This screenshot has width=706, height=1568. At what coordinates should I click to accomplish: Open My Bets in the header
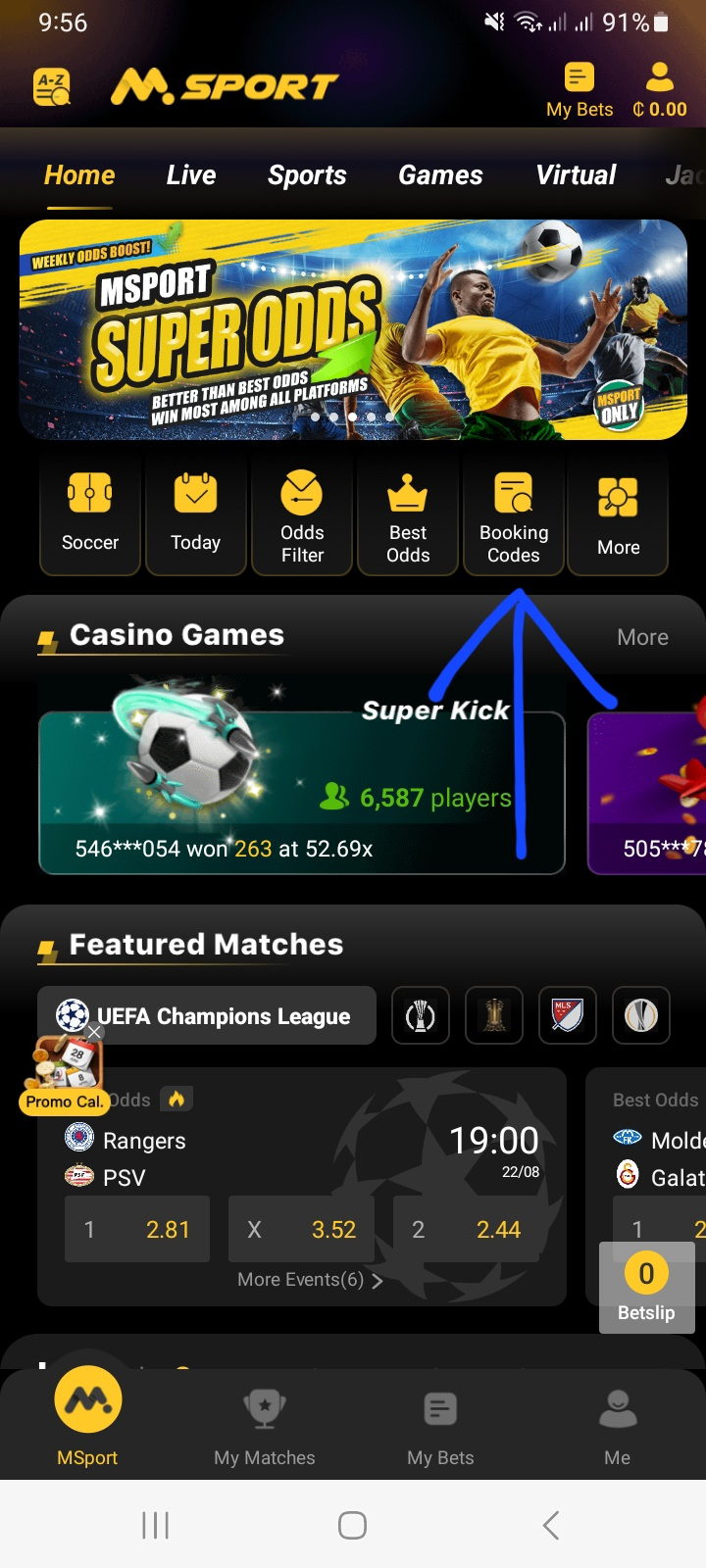[x=580, y=90]
